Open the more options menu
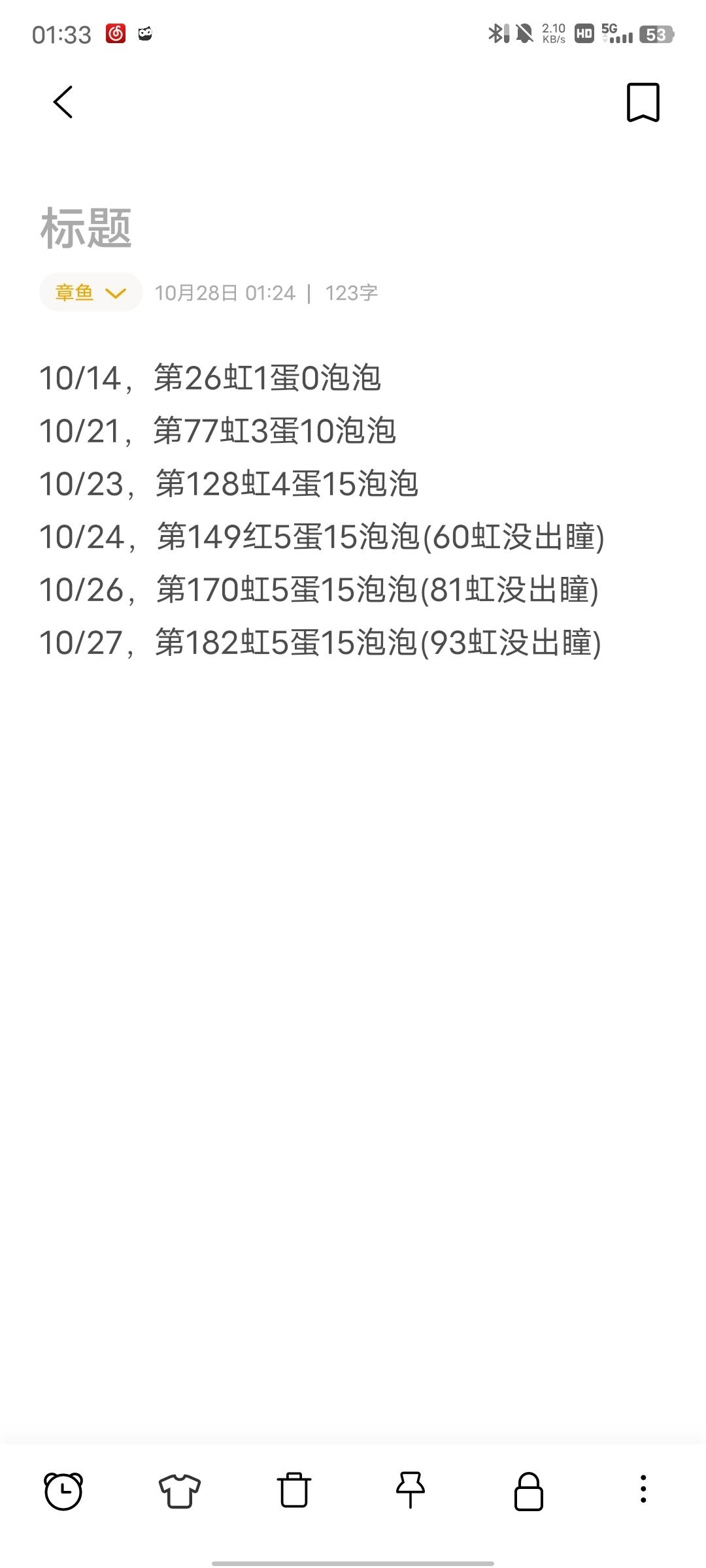Viewport: 706px width, 1568px height. coord(643,1490)
